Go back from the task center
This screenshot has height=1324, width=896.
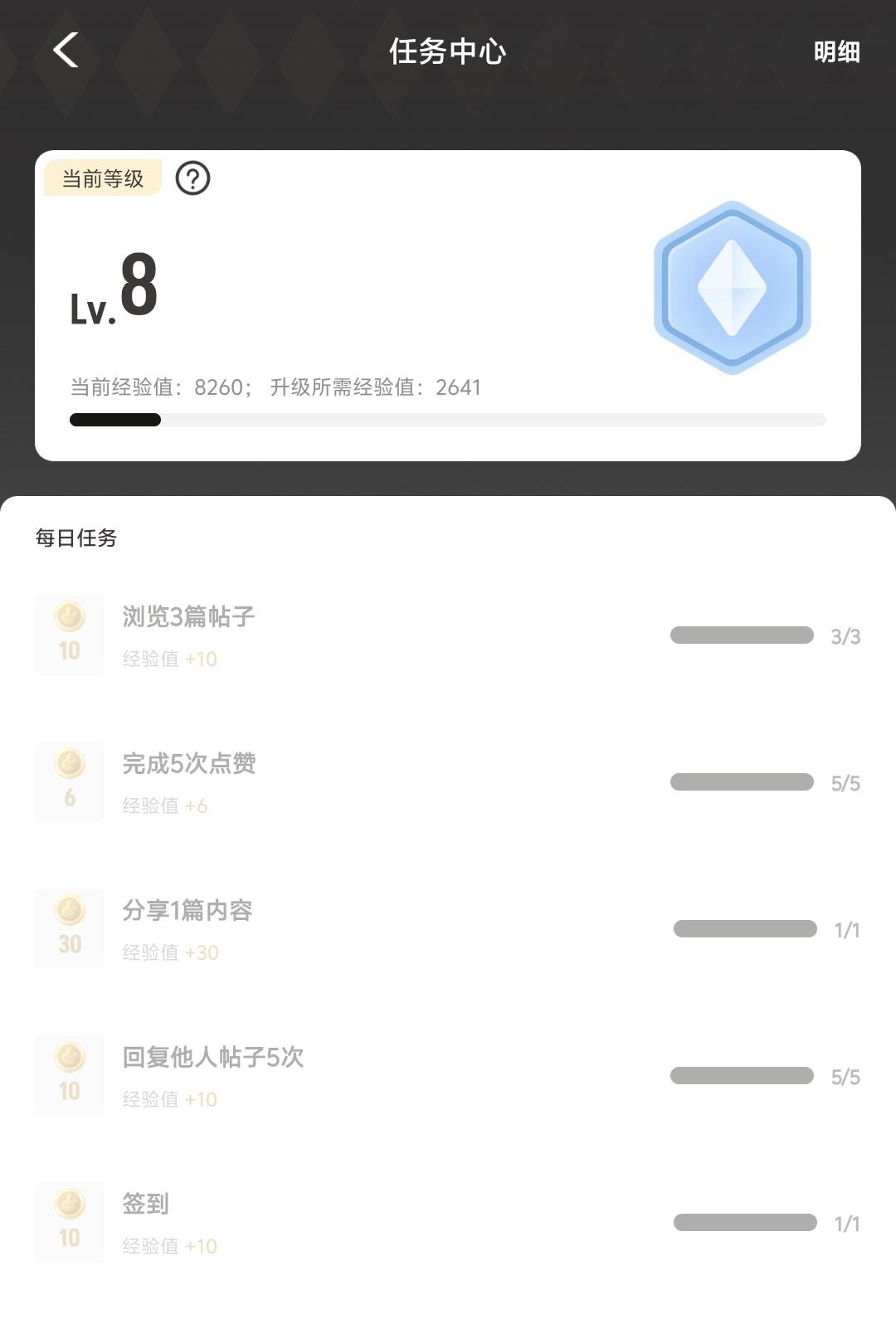point(66,51)
